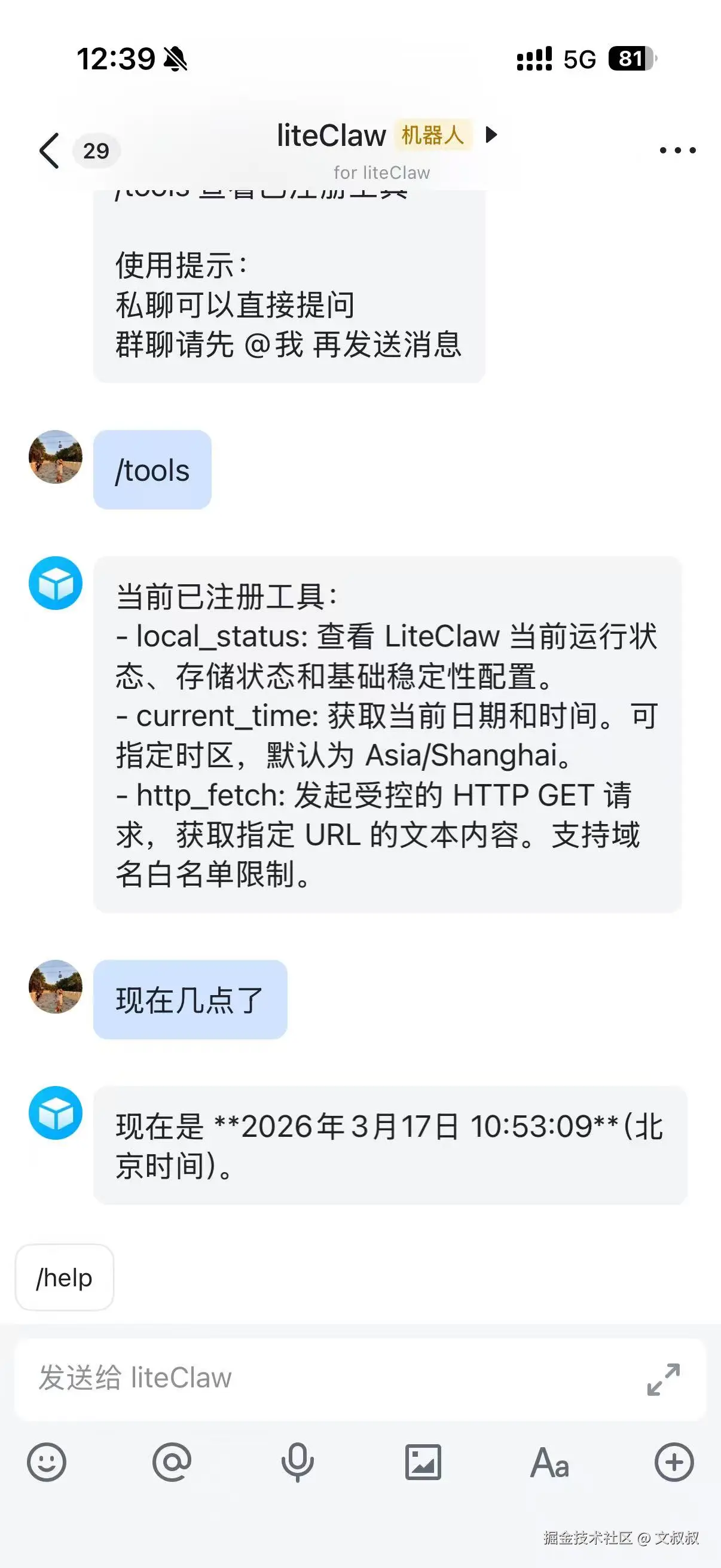Open the plus menu for more attachments
The height and width of the screenshot is (1568, 721).
coord(674,1462)
